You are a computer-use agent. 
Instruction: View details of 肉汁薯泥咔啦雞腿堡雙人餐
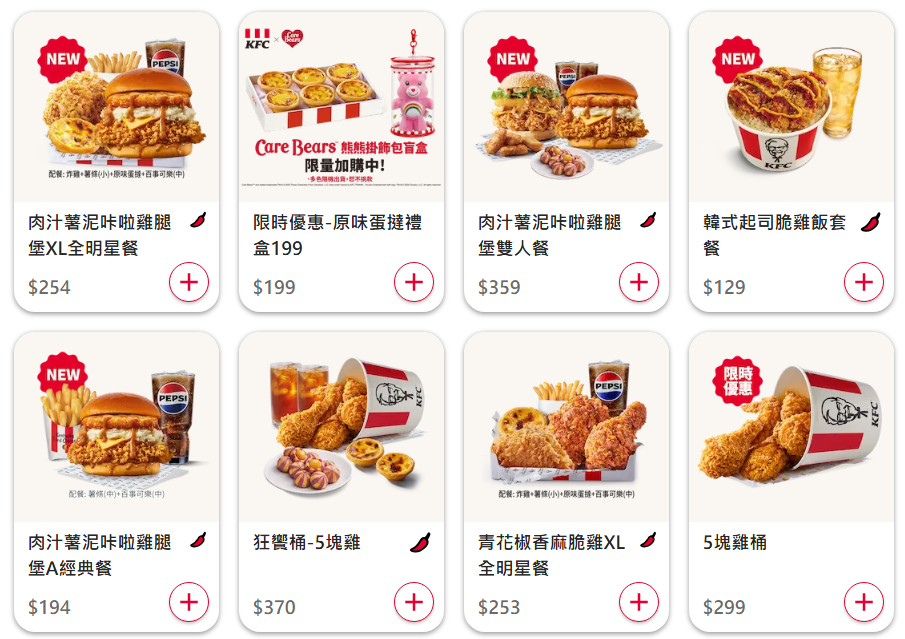(566, 110)
